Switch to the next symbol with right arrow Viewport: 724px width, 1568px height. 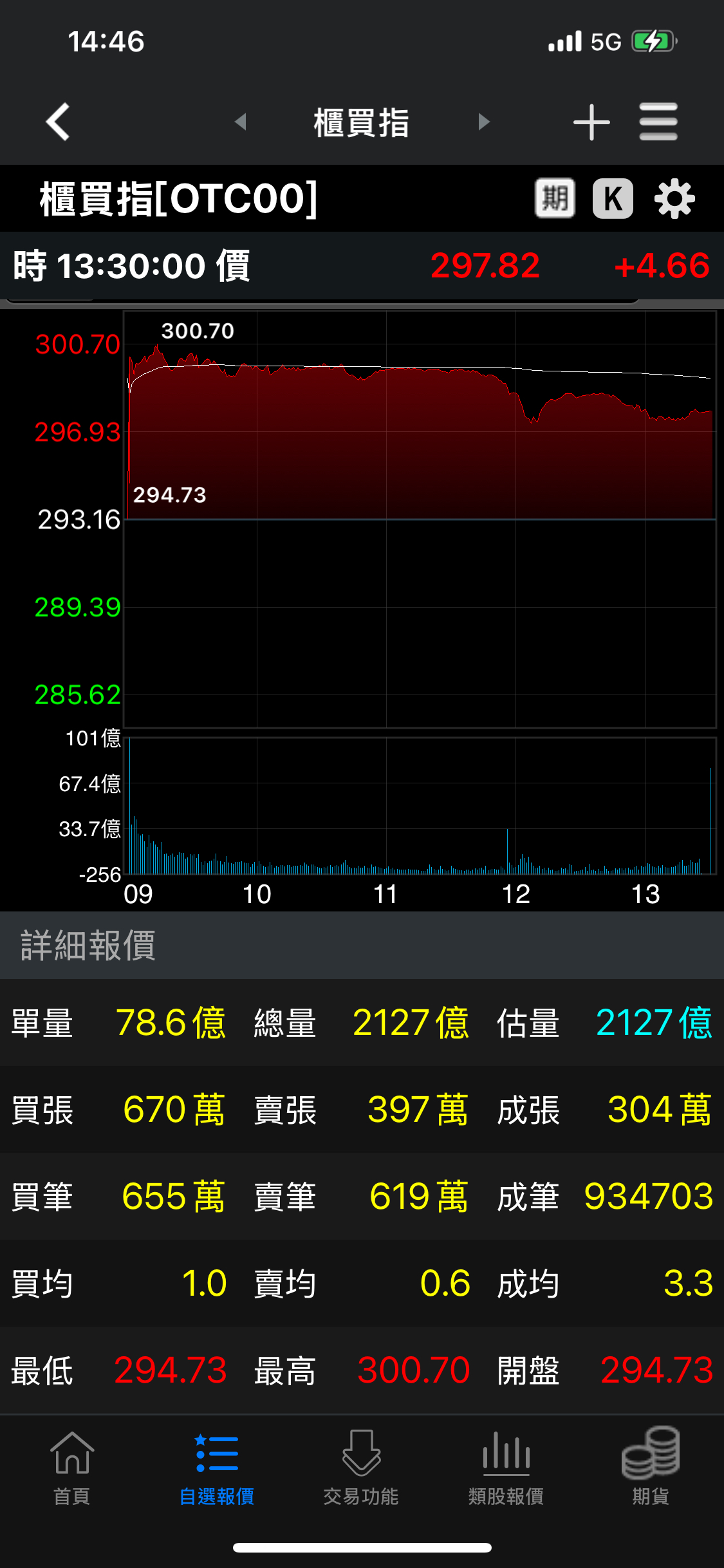(484, 122)
